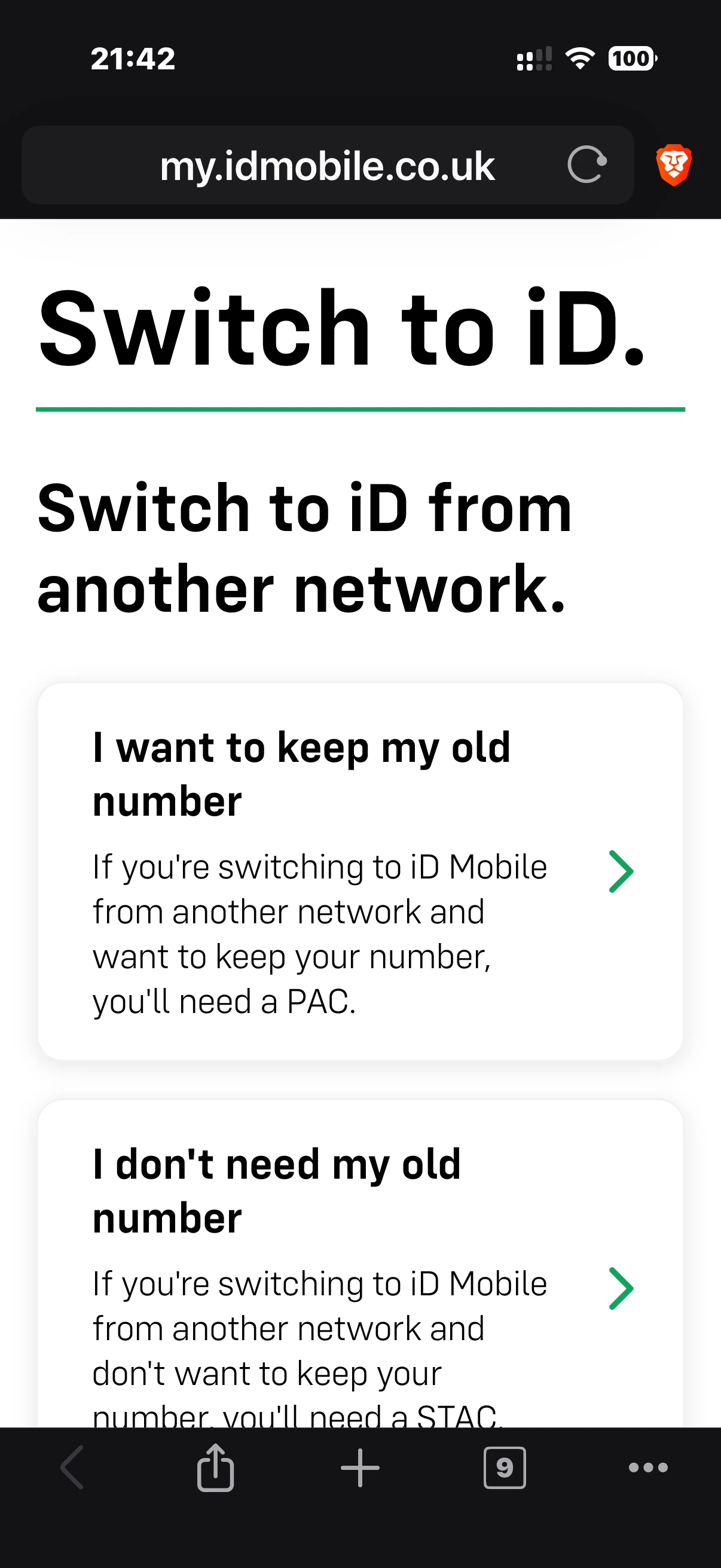
Task: Tap the my.idmobile.co.uk address bar
Action: click(327, 166)
